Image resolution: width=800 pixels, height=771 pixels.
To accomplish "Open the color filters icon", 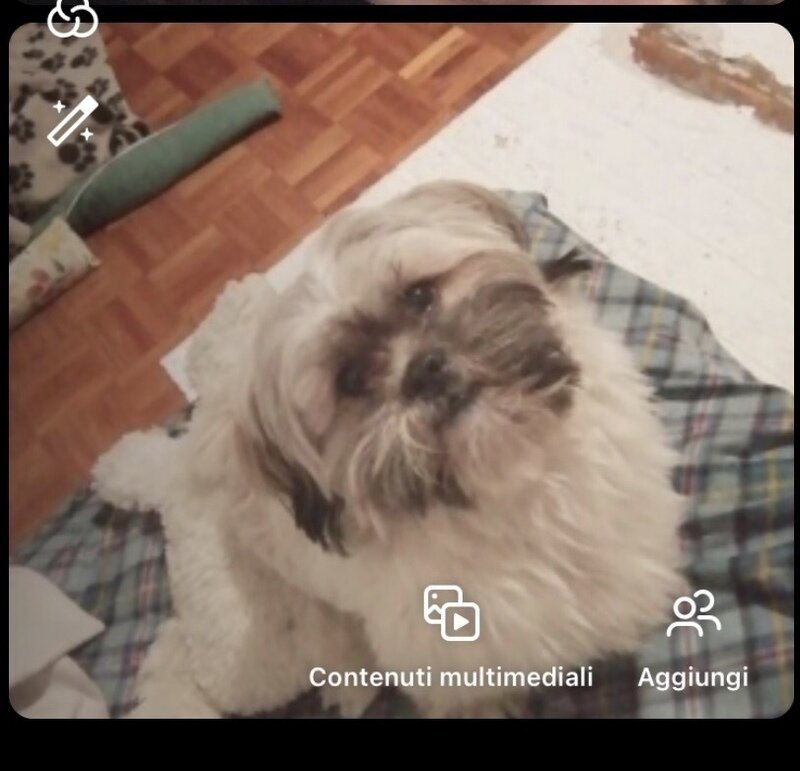I will tap(72, 16).
